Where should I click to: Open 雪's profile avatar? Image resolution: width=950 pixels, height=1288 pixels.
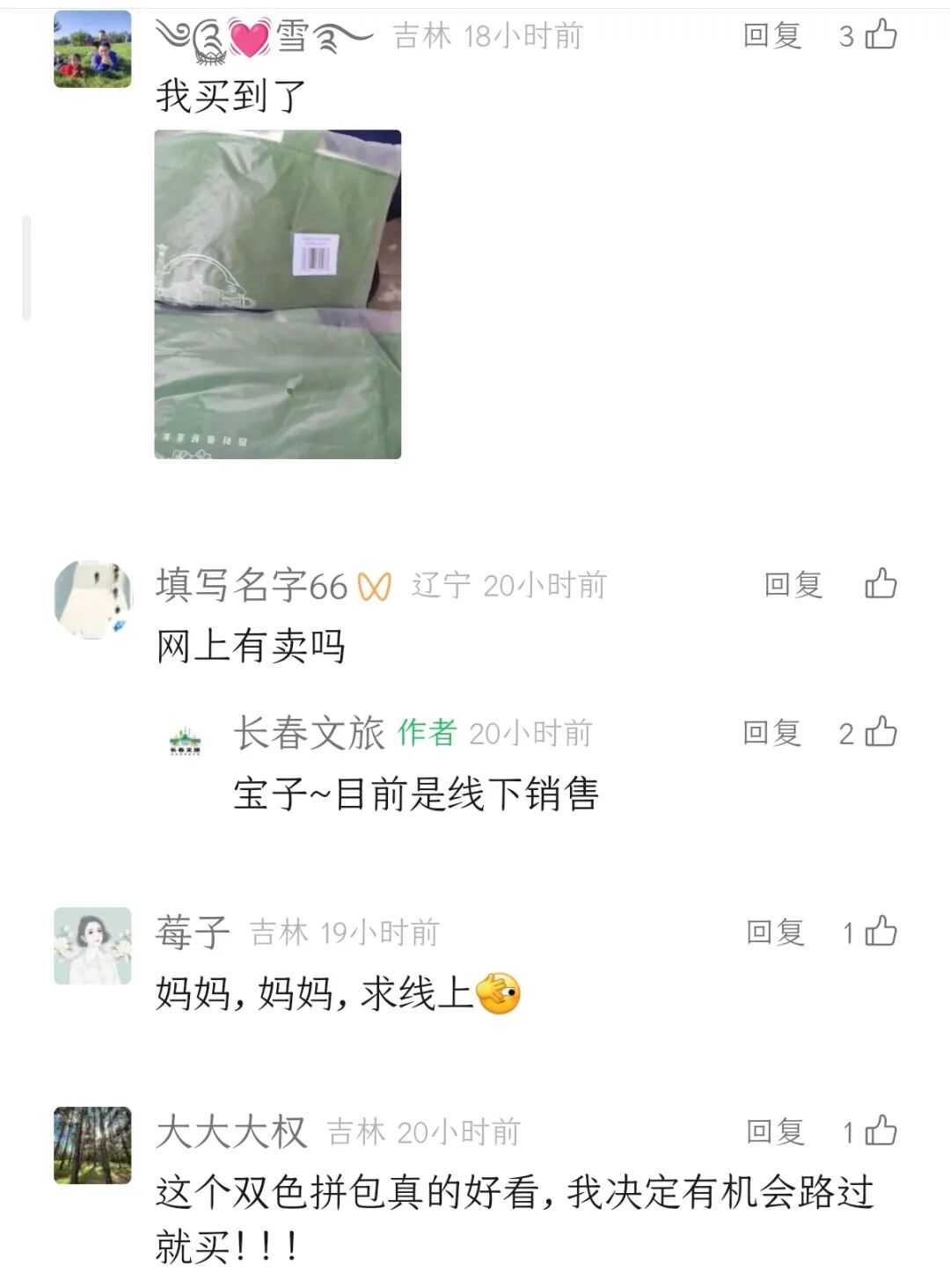[x=92, y=49]
